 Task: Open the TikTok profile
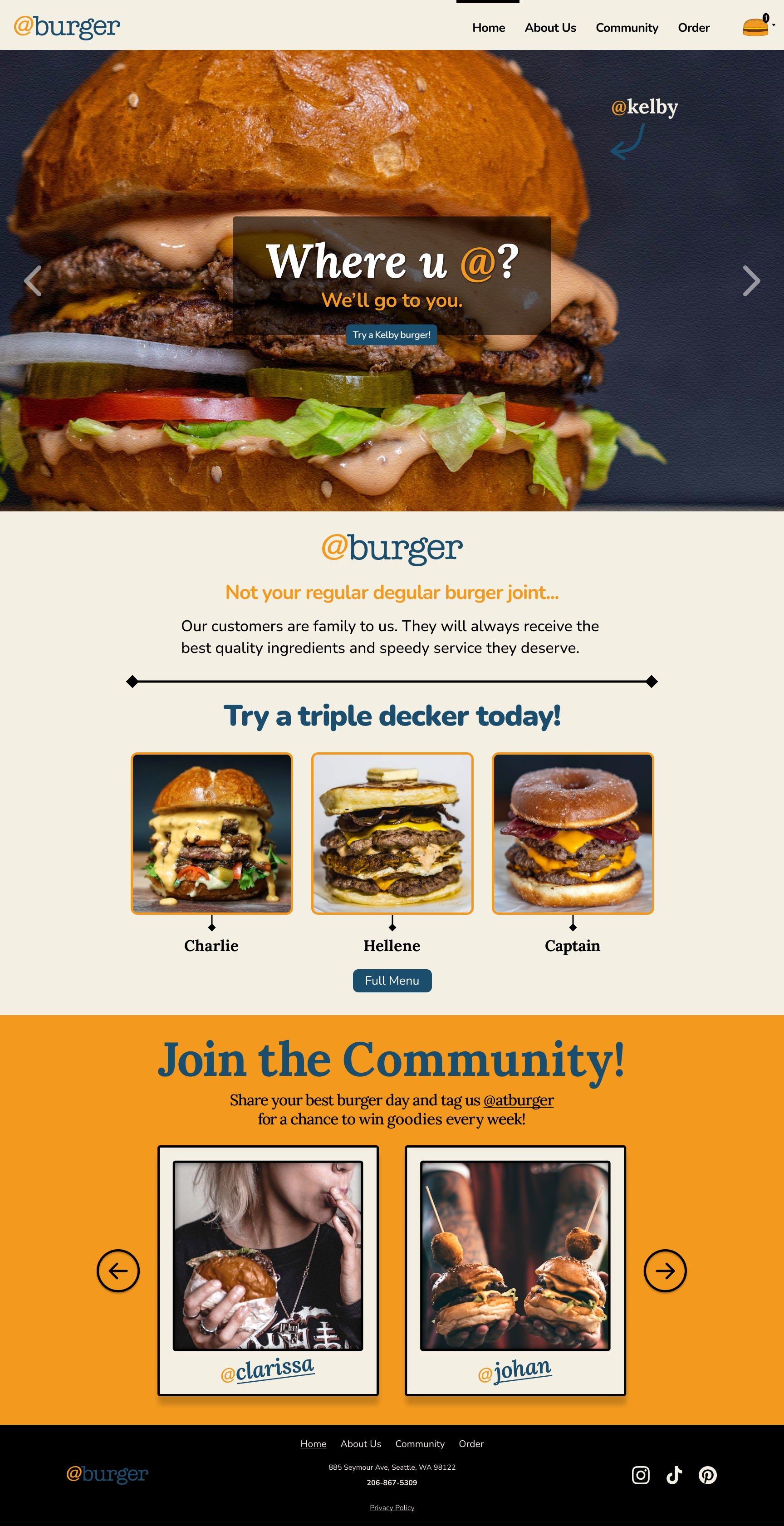[674, 1474]
